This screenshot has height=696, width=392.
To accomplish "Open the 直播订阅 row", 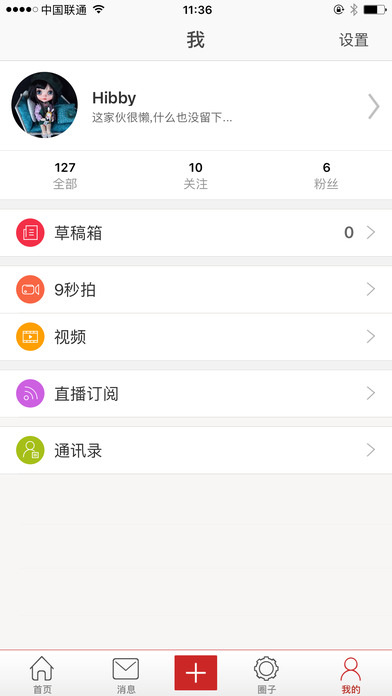I will click(196, 393).
